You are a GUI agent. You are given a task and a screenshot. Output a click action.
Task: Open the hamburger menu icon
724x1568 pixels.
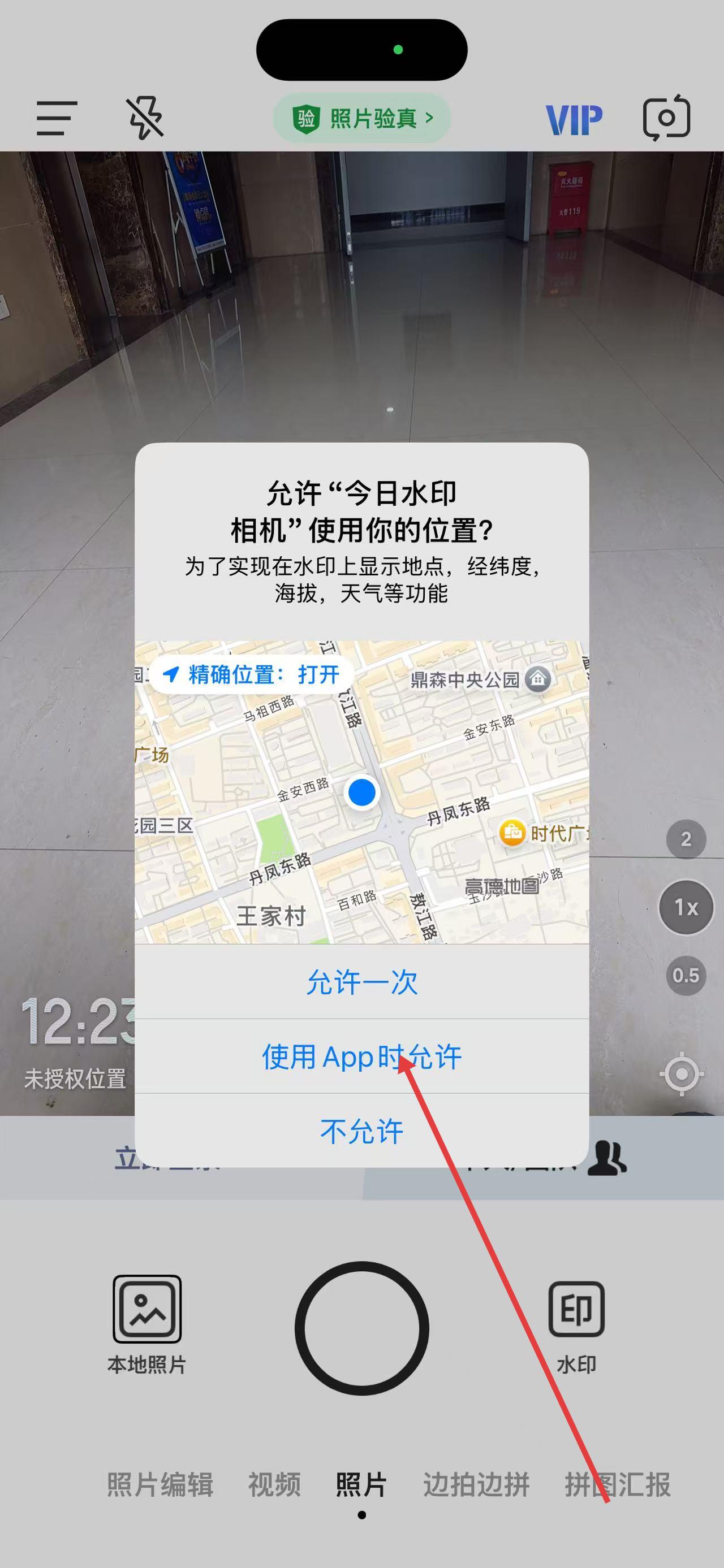pyautogui.click(x=57, y=118)
